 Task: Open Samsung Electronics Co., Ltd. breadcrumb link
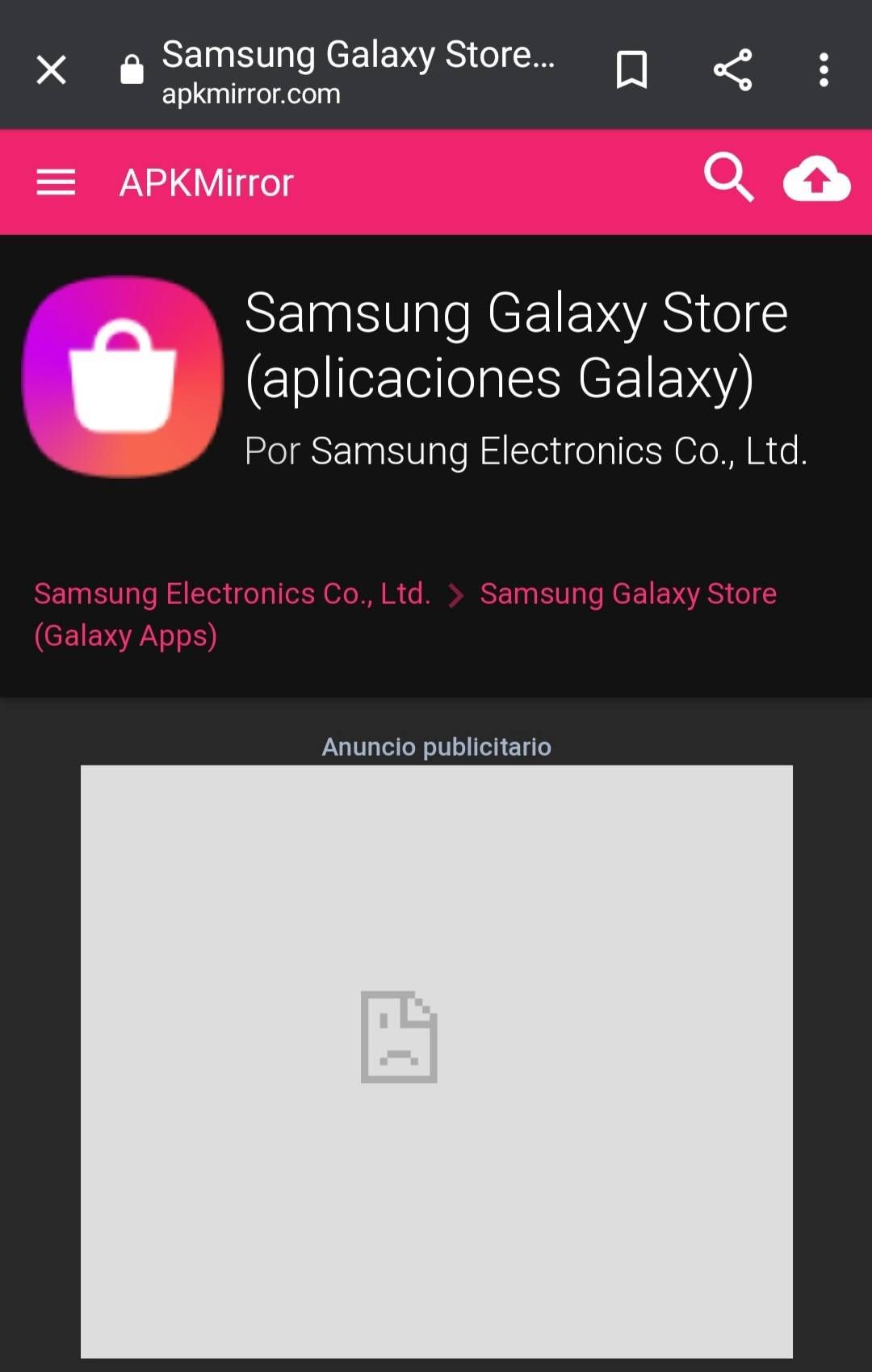coord(232,594)
